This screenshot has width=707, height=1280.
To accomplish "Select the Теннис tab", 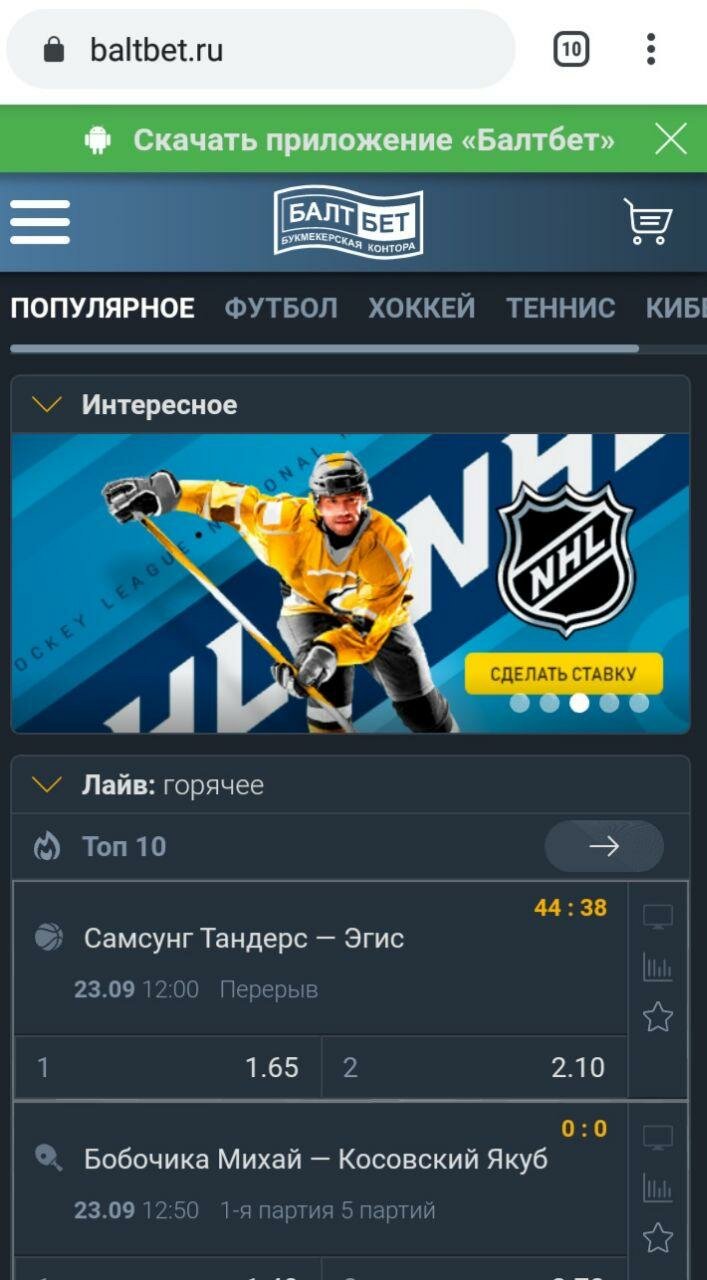I will tap(560, 308).
